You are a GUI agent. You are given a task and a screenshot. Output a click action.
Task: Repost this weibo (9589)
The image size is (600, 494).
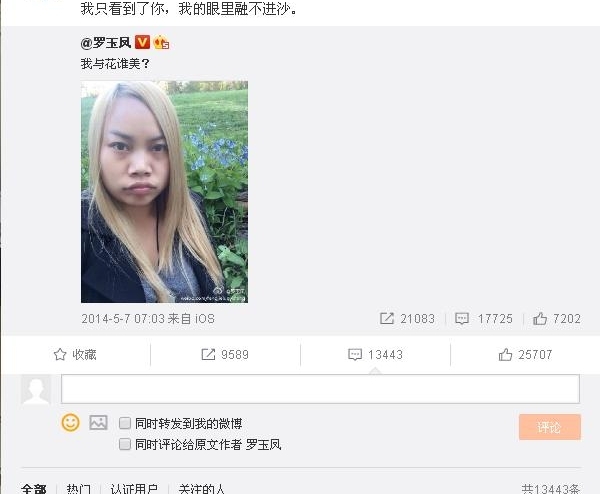225,354
